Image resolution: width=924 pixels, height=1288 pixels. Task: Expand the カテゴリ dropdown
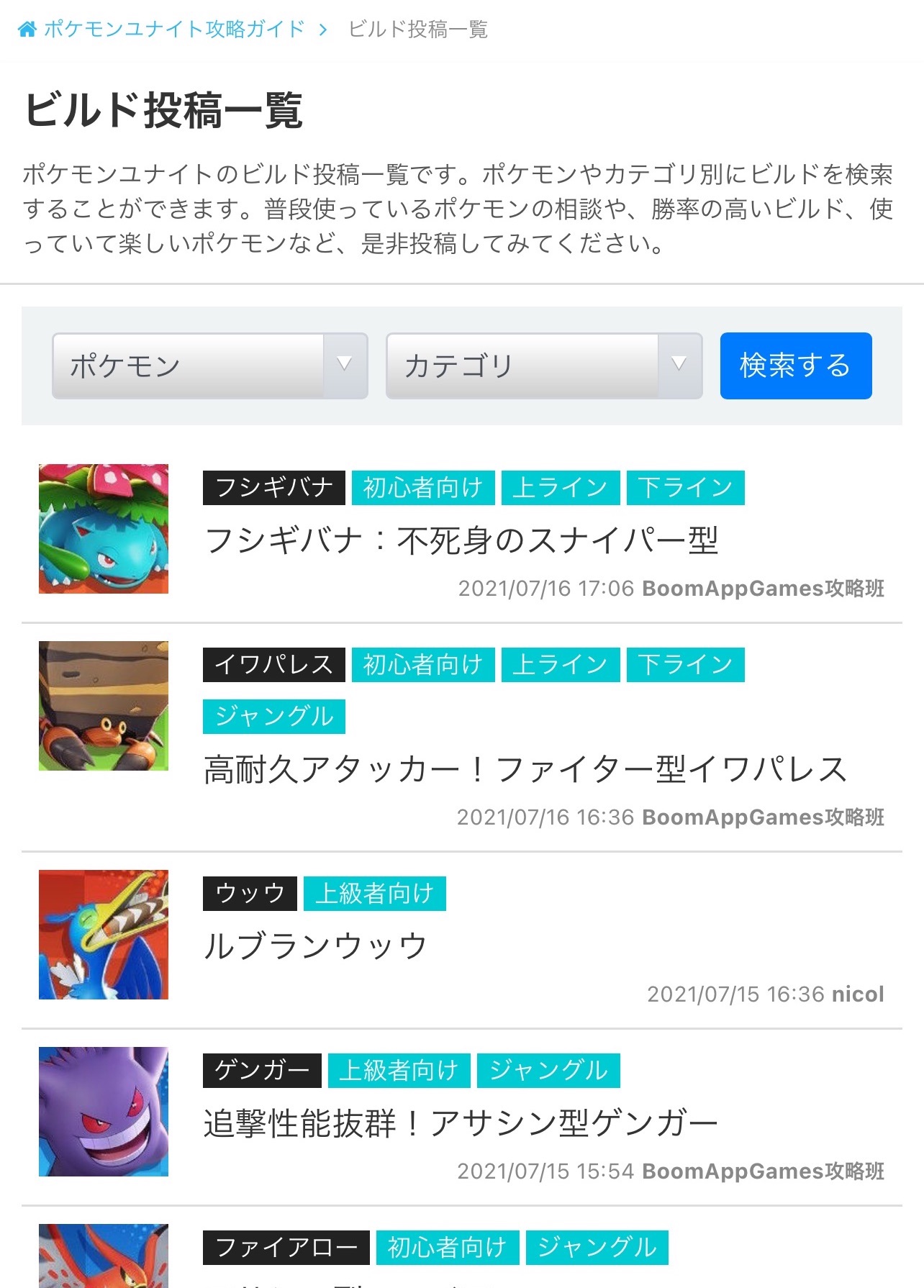[x=543, y=366]
